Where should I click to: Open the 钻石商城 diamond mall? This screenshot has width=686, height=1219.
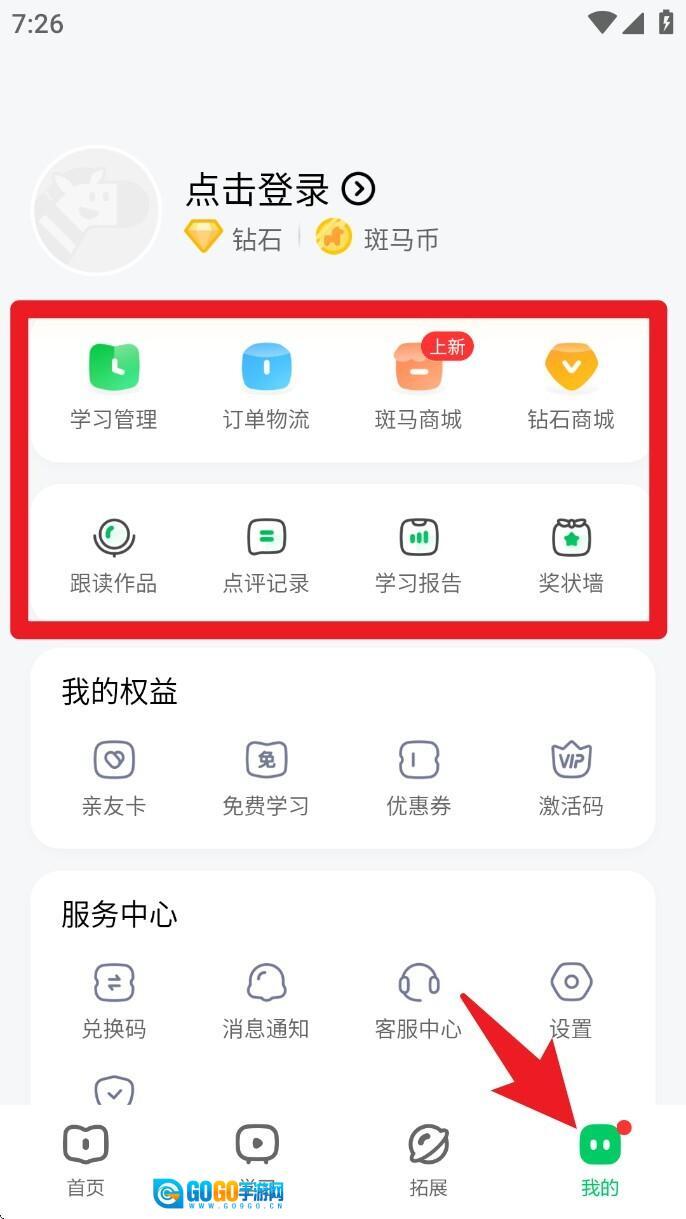[x=571, y=386]
